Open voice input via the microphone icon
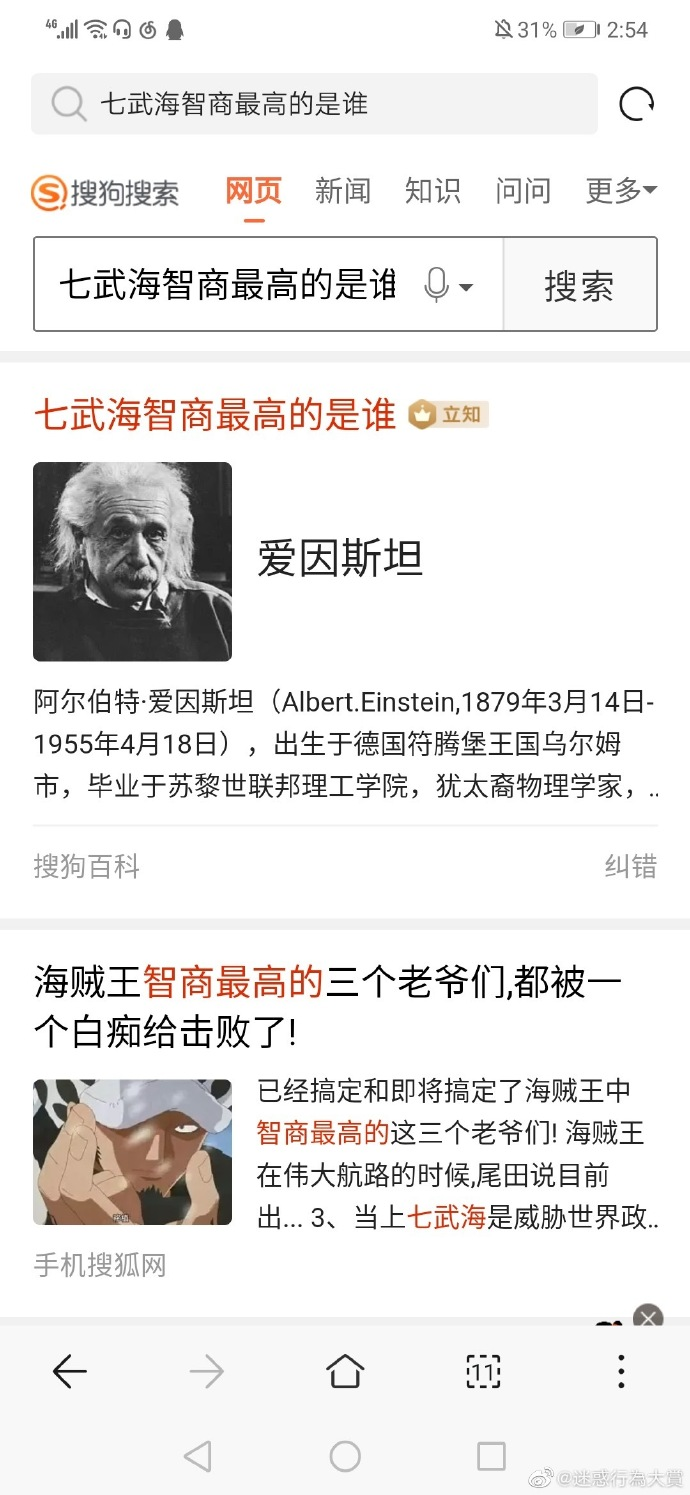Image resolution: width=690 pixels, height=1495 pixels. tap(437, 285)
